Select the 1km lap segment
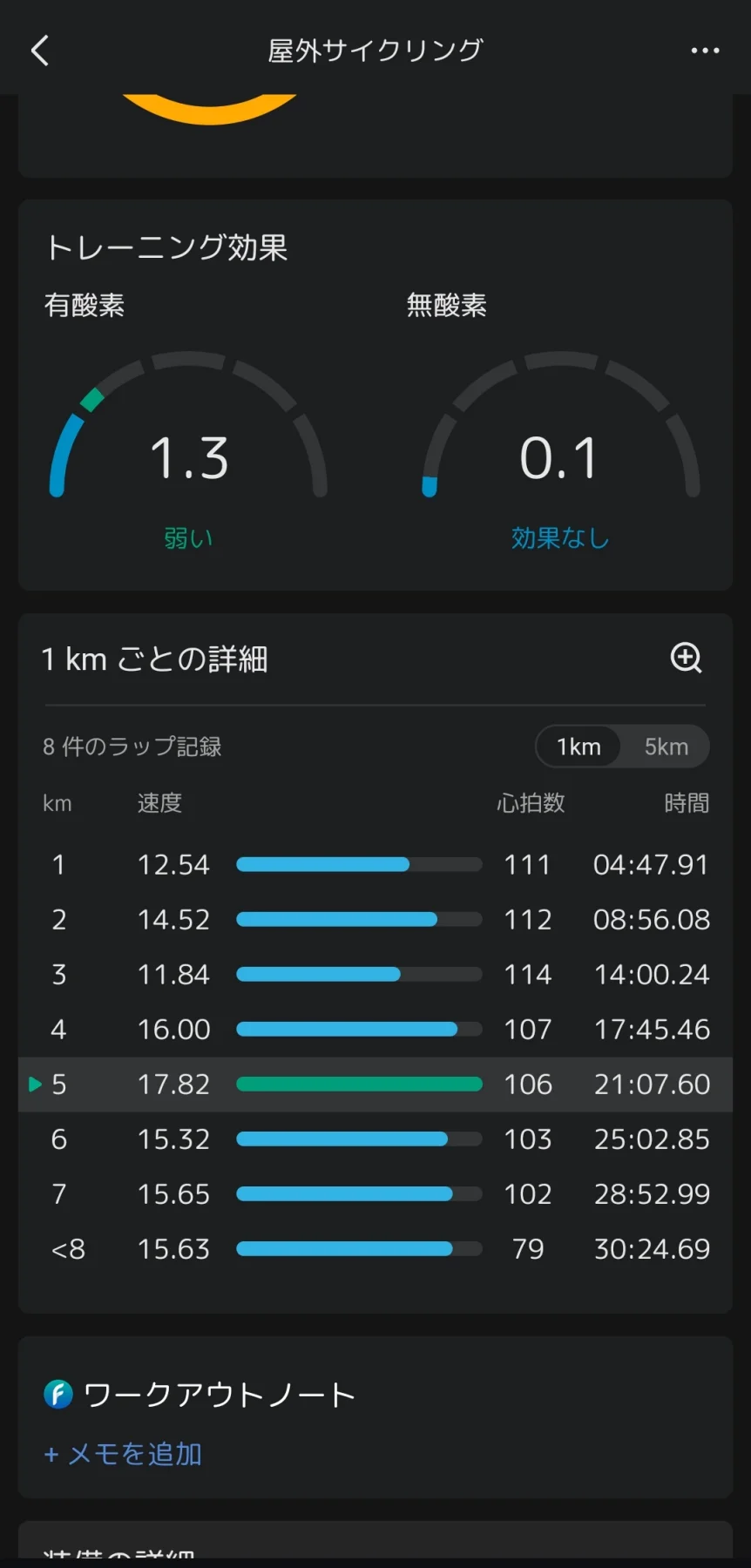Screen dimensions: 751x1568 (578, 747)
